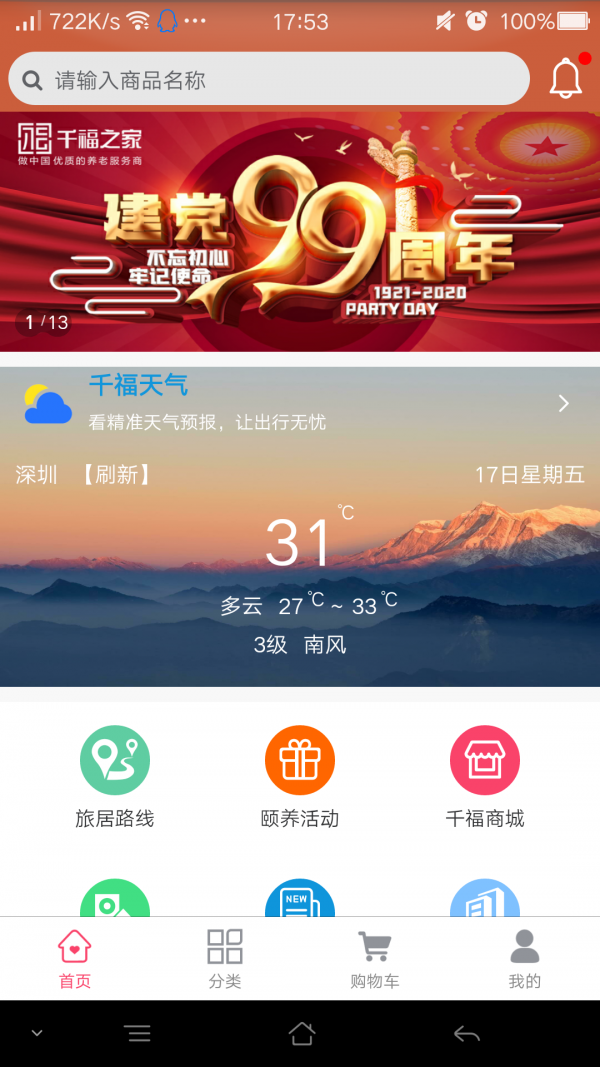Screen dimensions: 600x1067
Task: Tap the system back button
Action: 466,1034
